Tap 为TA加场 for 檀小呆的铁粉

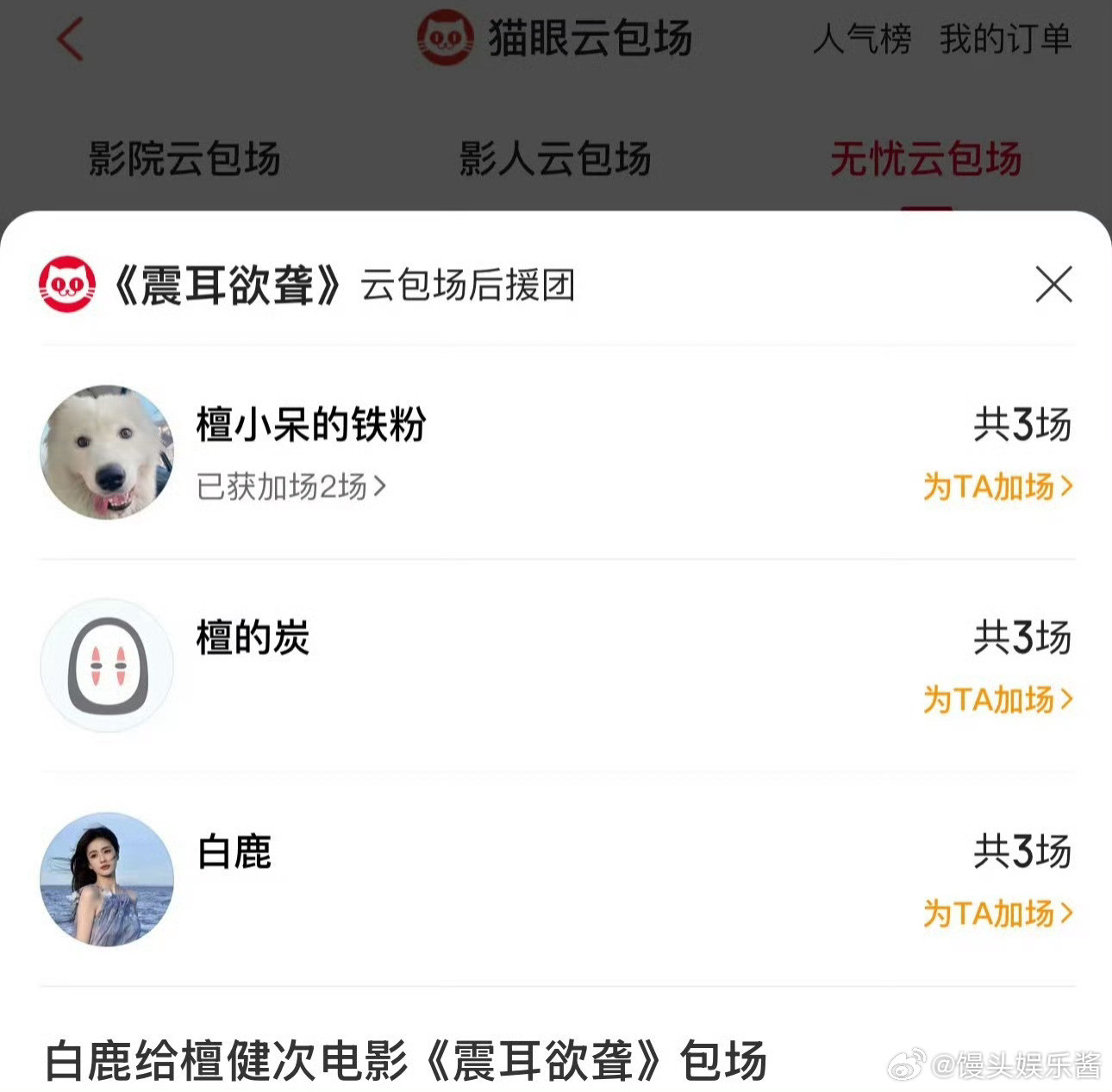coord(997,487)
